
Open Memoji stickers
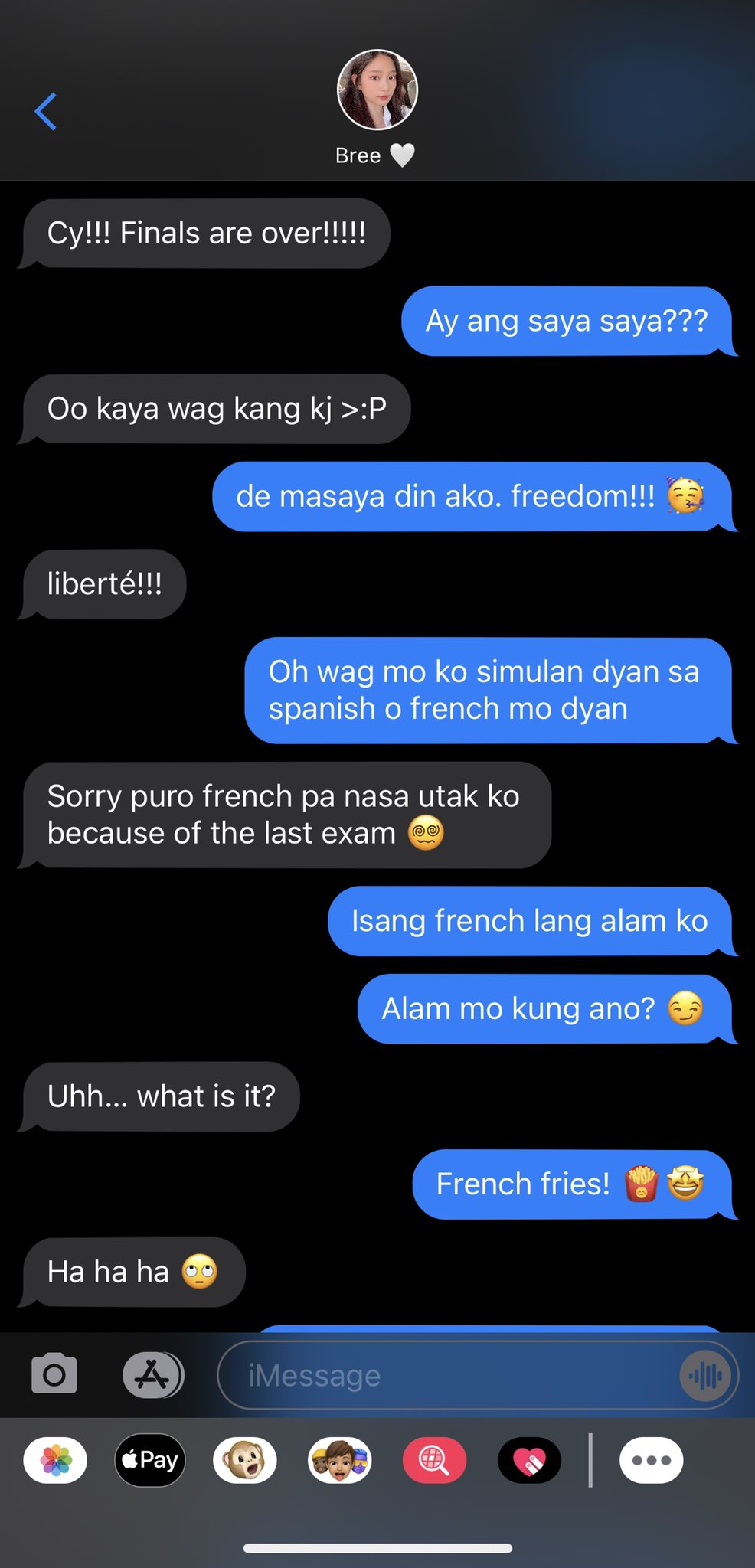click(x=340, y=1460)
